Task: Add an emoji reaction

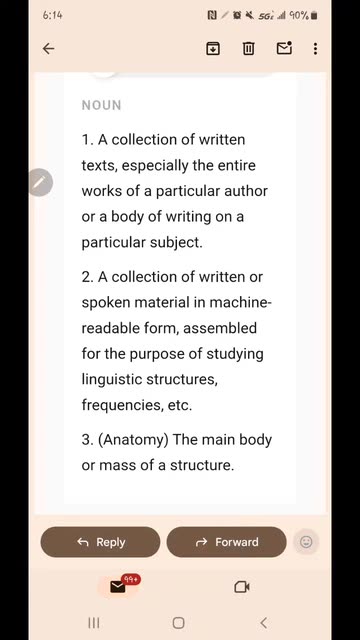Action: 306,542
